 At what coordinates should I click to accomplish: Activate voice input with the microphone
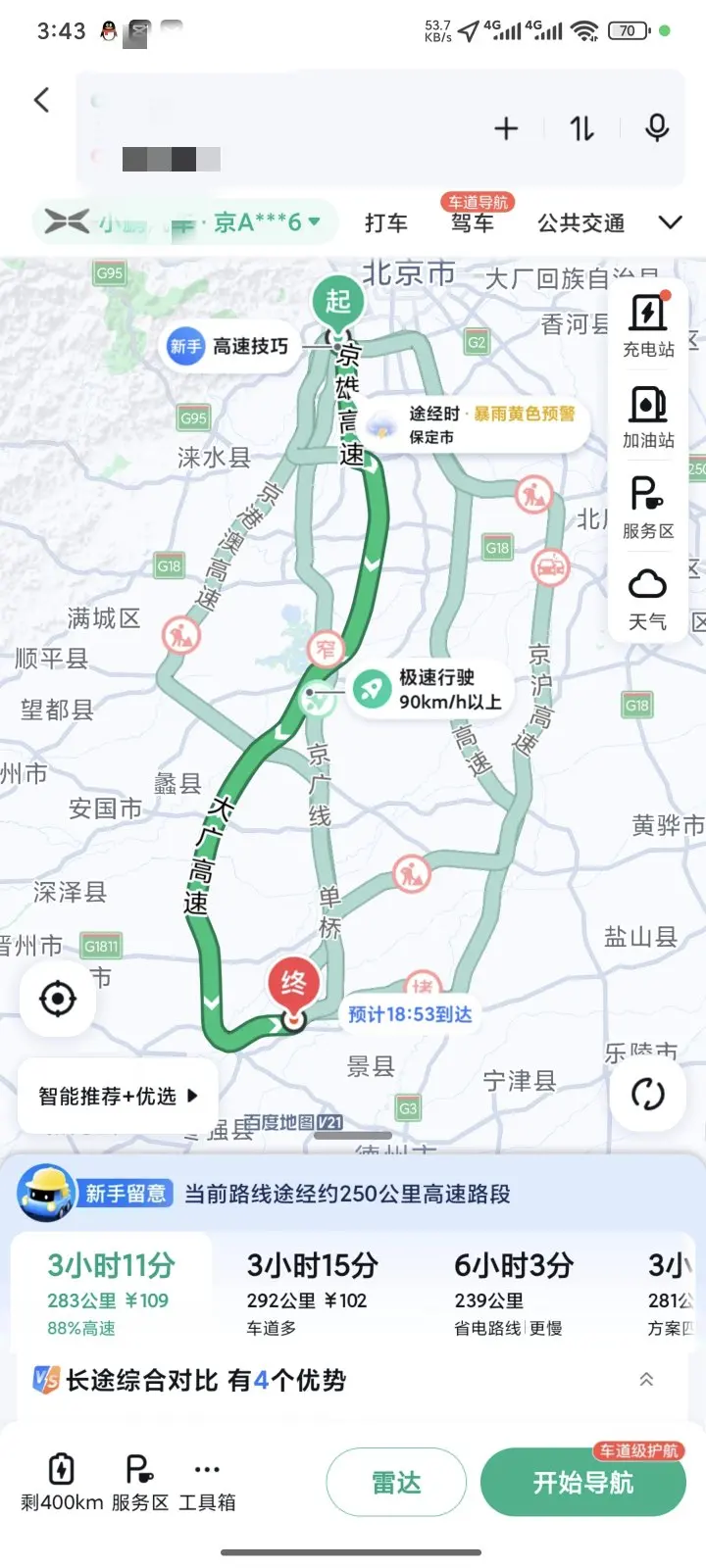point(657,128)
